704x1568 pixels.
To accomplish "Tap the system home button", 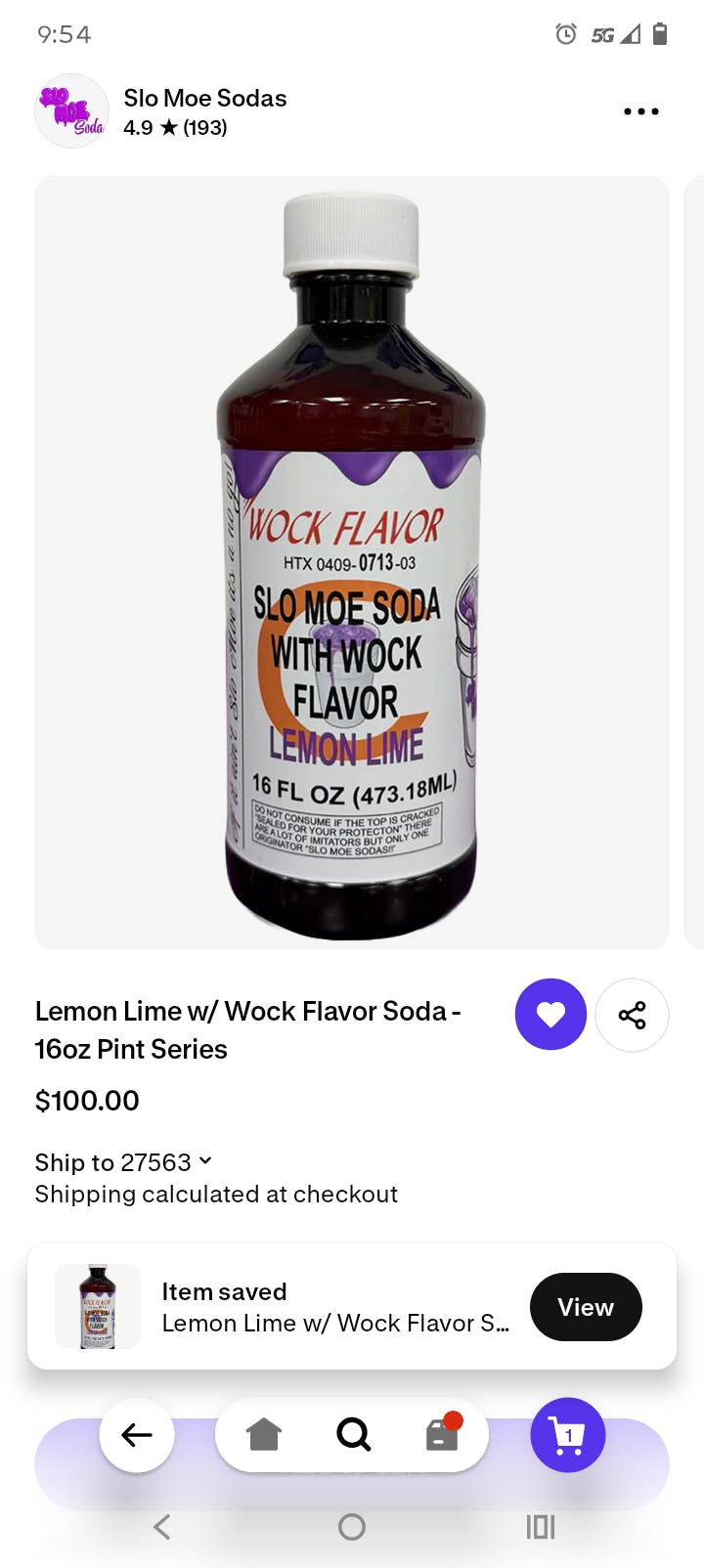I will tap(352, 1527).
